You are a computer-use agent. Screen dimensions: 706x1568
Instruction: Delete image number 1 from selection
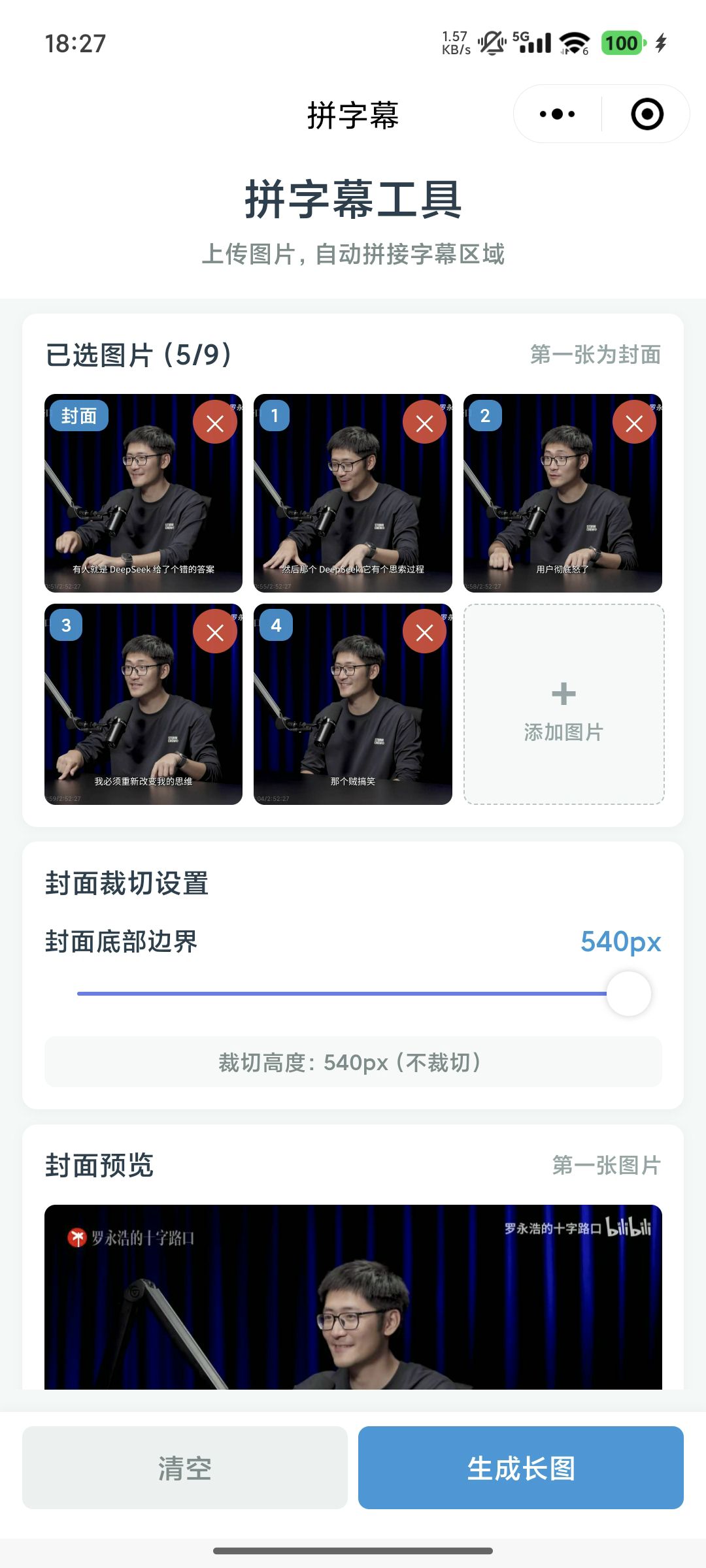[x=424, y=423]
